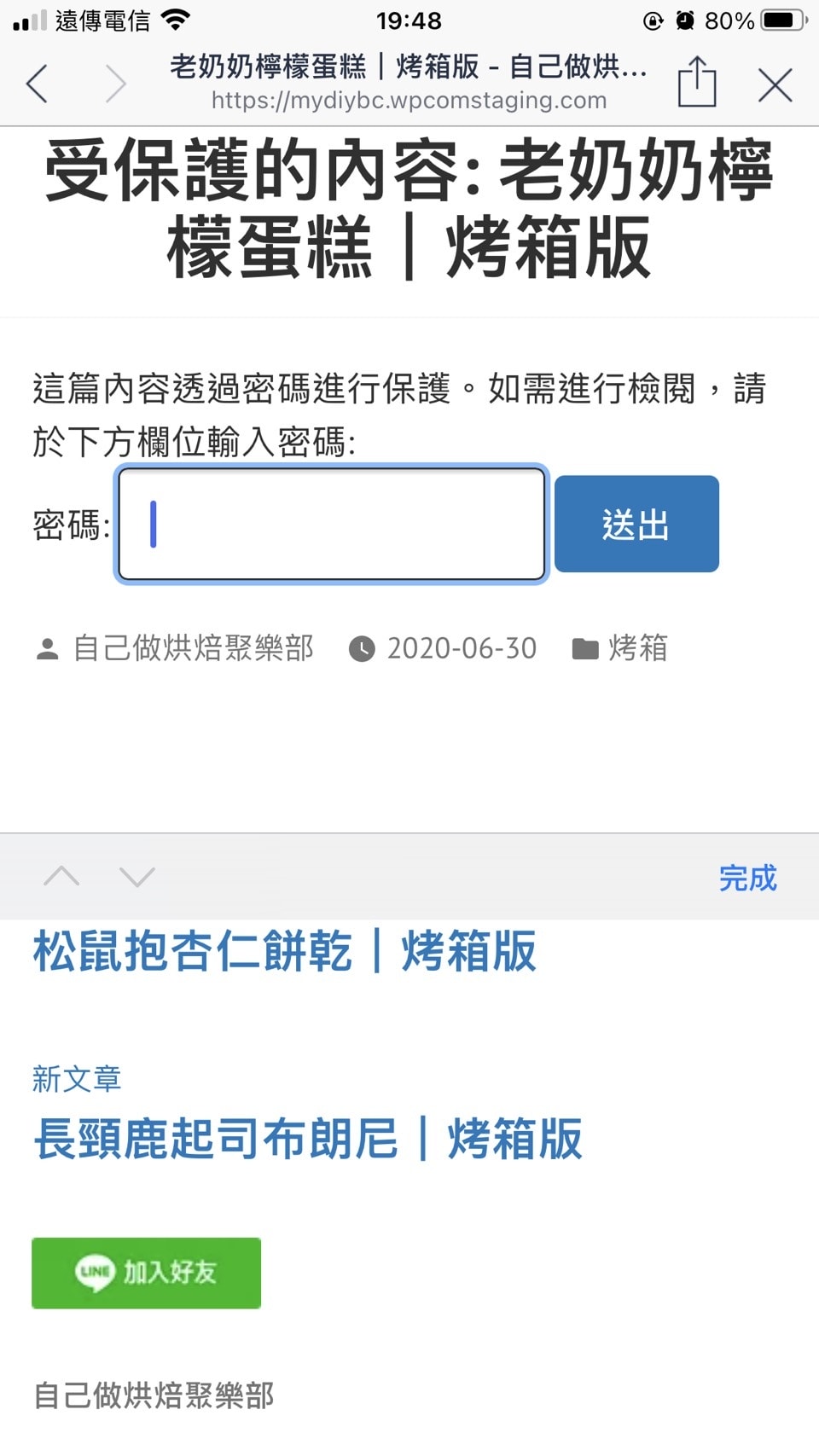Image resolution: width=819 pixels, height=1456 pixels.
Task: Tap the page URL mydiybc.wpcomstaging.com
Action: point(408,101)
